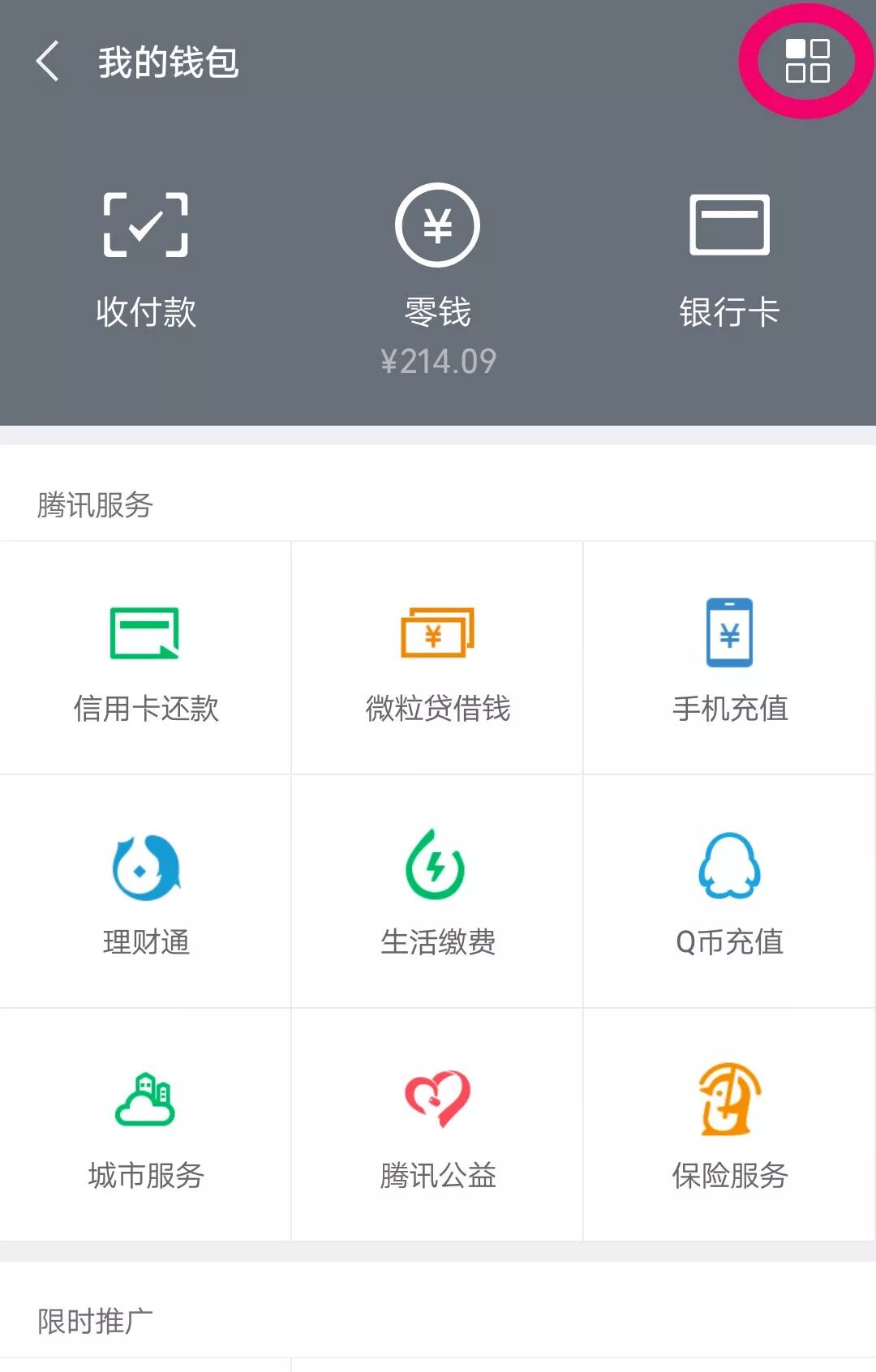
Task: Launch 理财通 wealth management
Action: click(x=146, y=892)
